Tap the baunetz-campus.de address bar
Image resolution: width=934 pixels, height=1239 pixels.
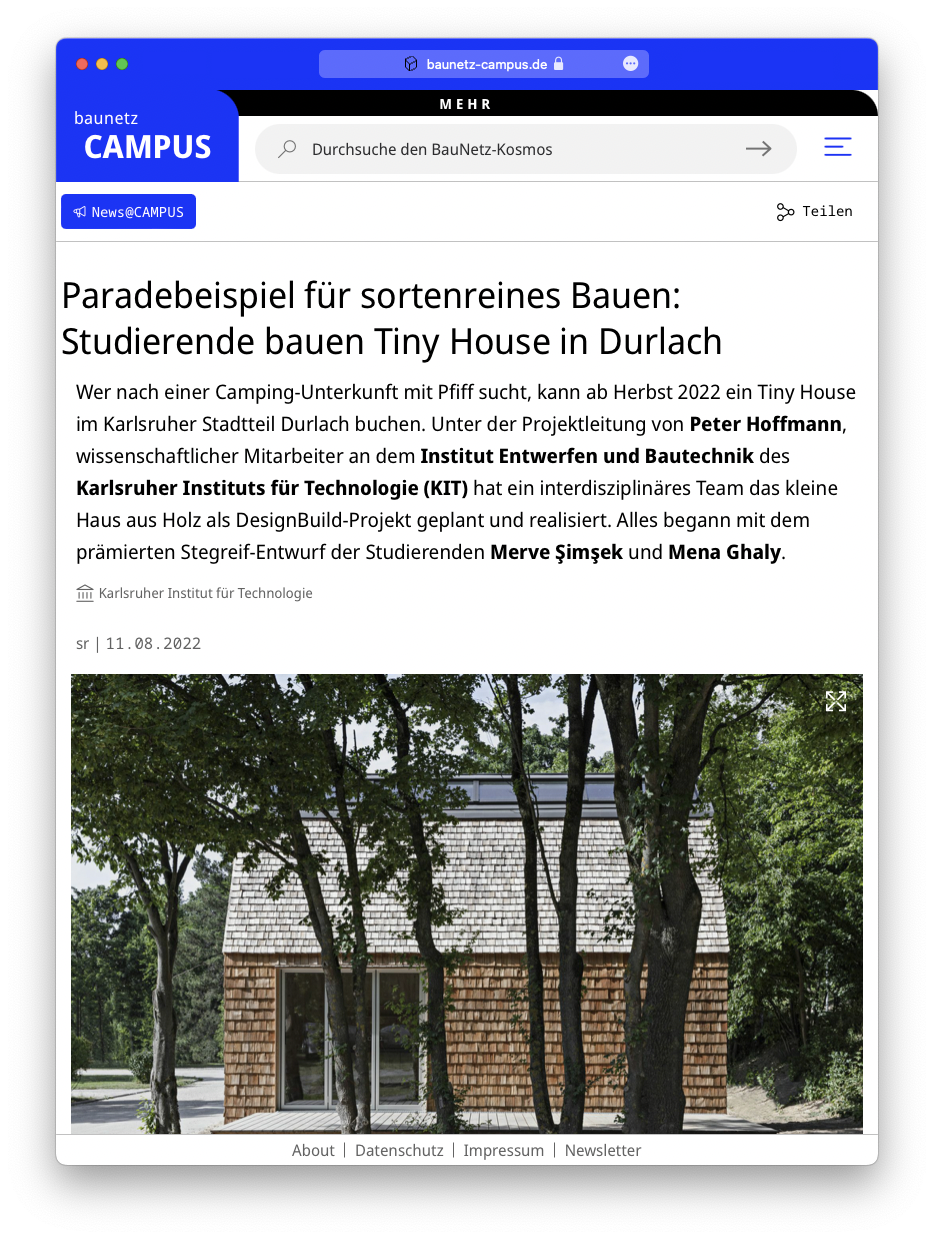coord(486,64)
